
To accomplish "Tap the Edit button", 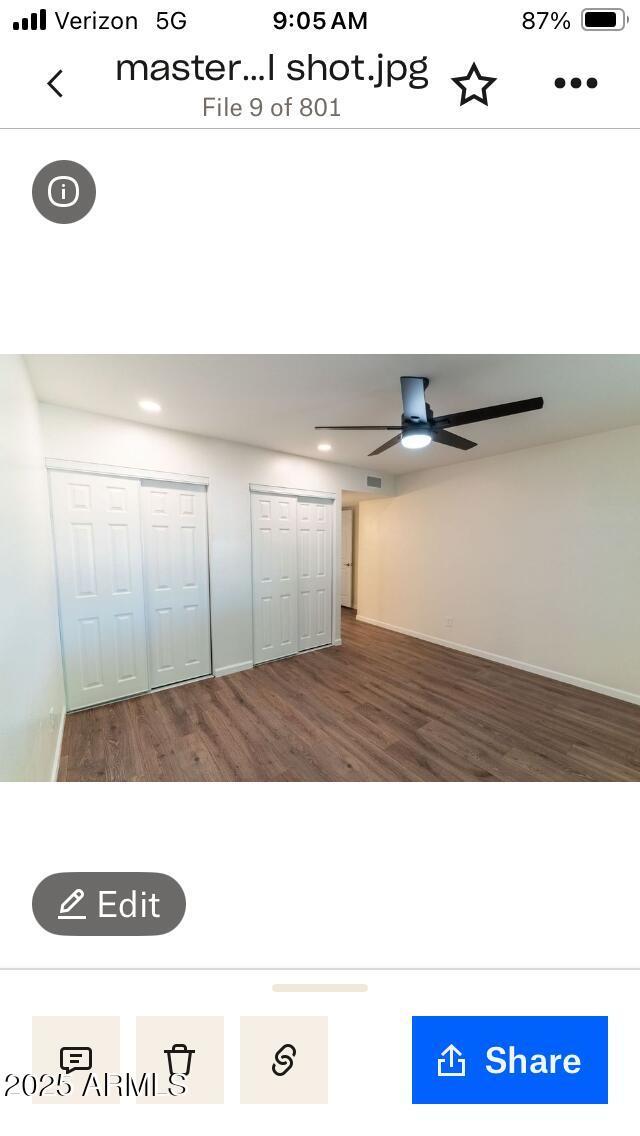I will pyautogui.click(x=109, y=904).
